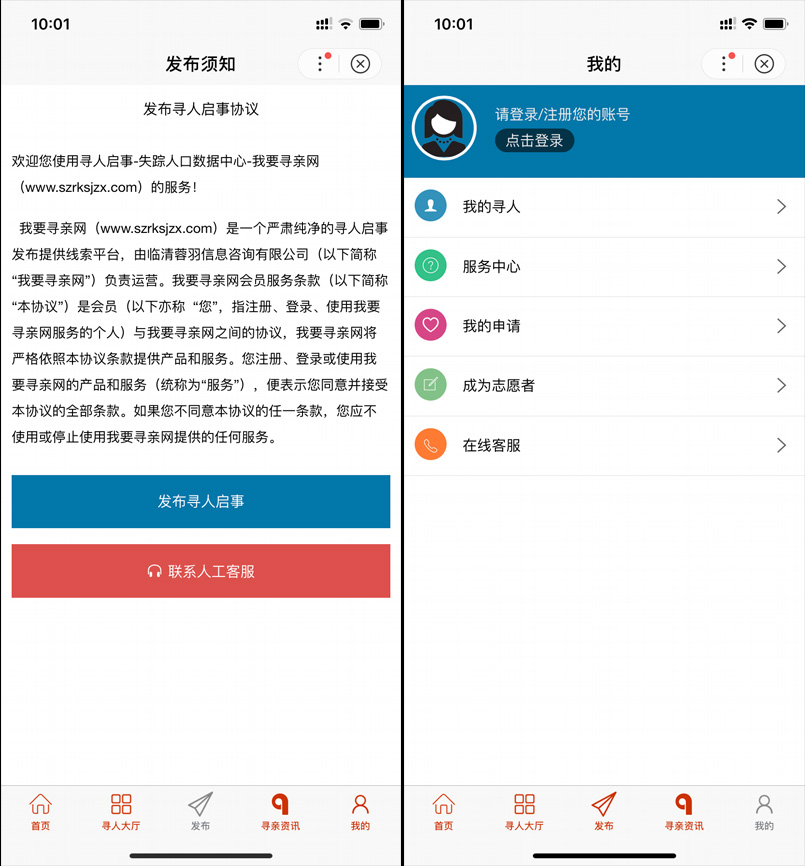Switch to 寻人大厅 tab on 我的 screen
Image resolution: width=805 pixels, height=866 pixels.
[x=524, y=811]
